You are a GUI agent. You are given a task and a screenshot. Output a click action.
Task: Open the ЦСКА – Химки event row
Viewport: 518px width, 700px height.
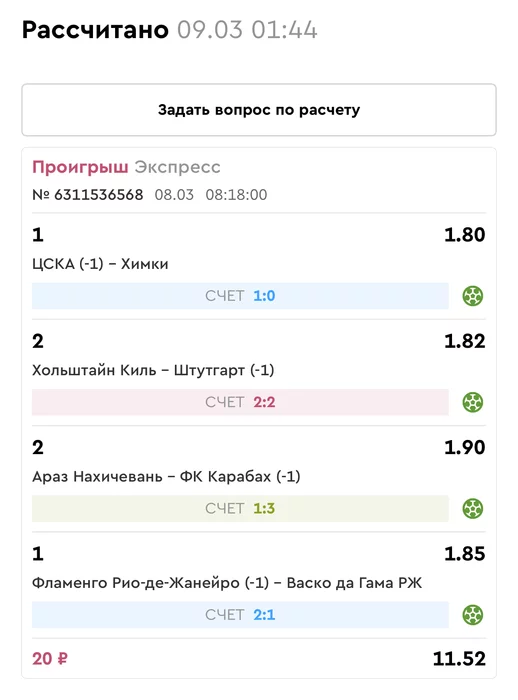click(259, 266)
